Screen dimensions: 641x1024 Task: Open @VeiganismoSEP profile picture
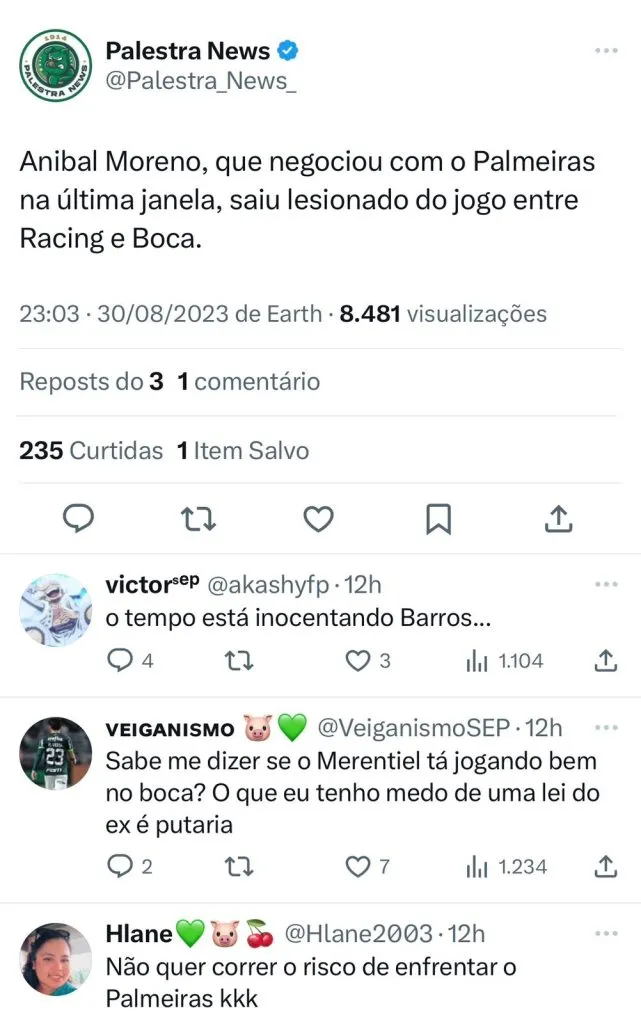tap(56, 753)
